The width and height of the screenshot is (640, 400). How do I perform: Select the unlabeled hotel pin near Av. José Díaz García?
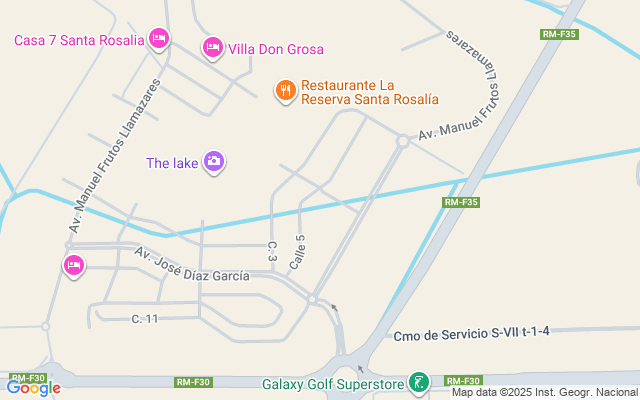(x=73, y=265)
